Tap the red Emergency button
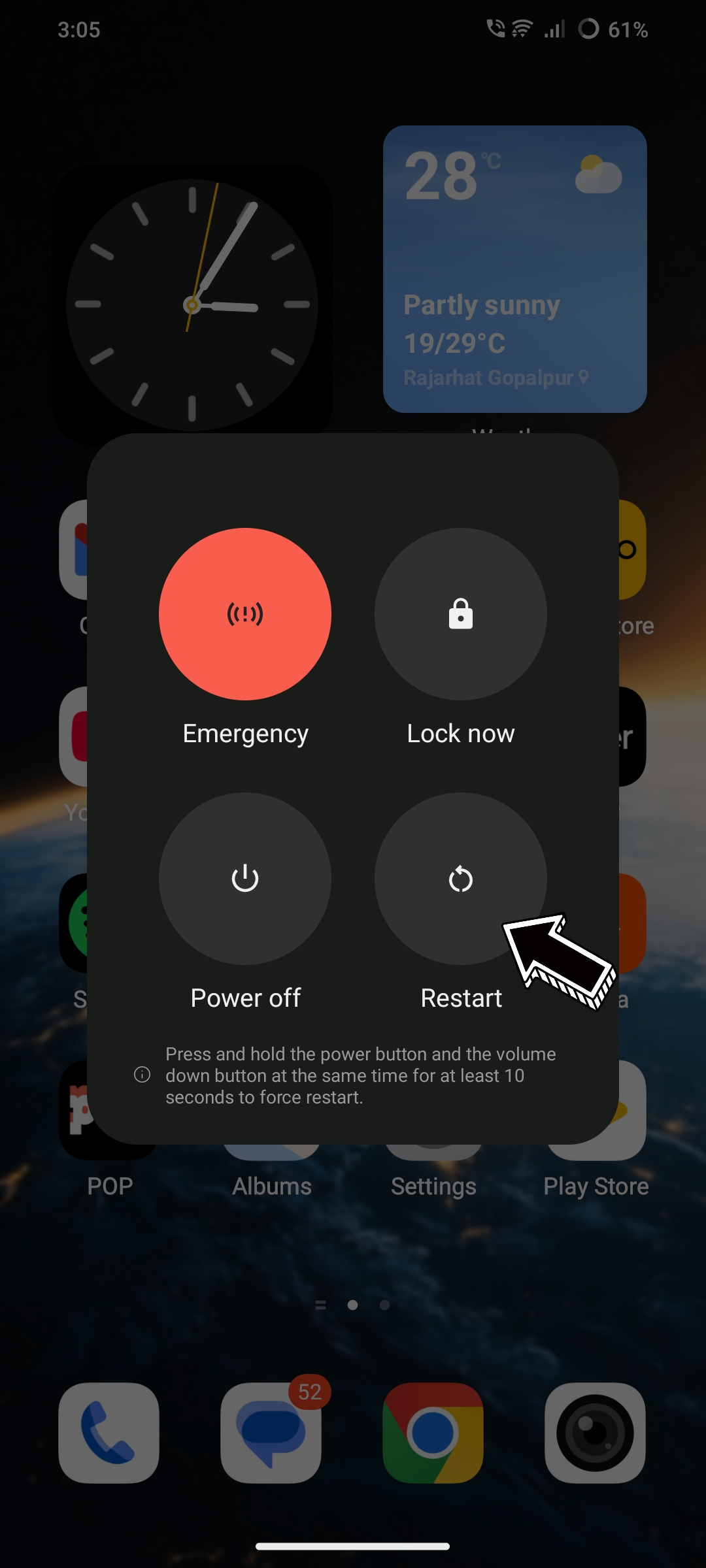The image size is (706, 1568). click(x=245, y=614)
